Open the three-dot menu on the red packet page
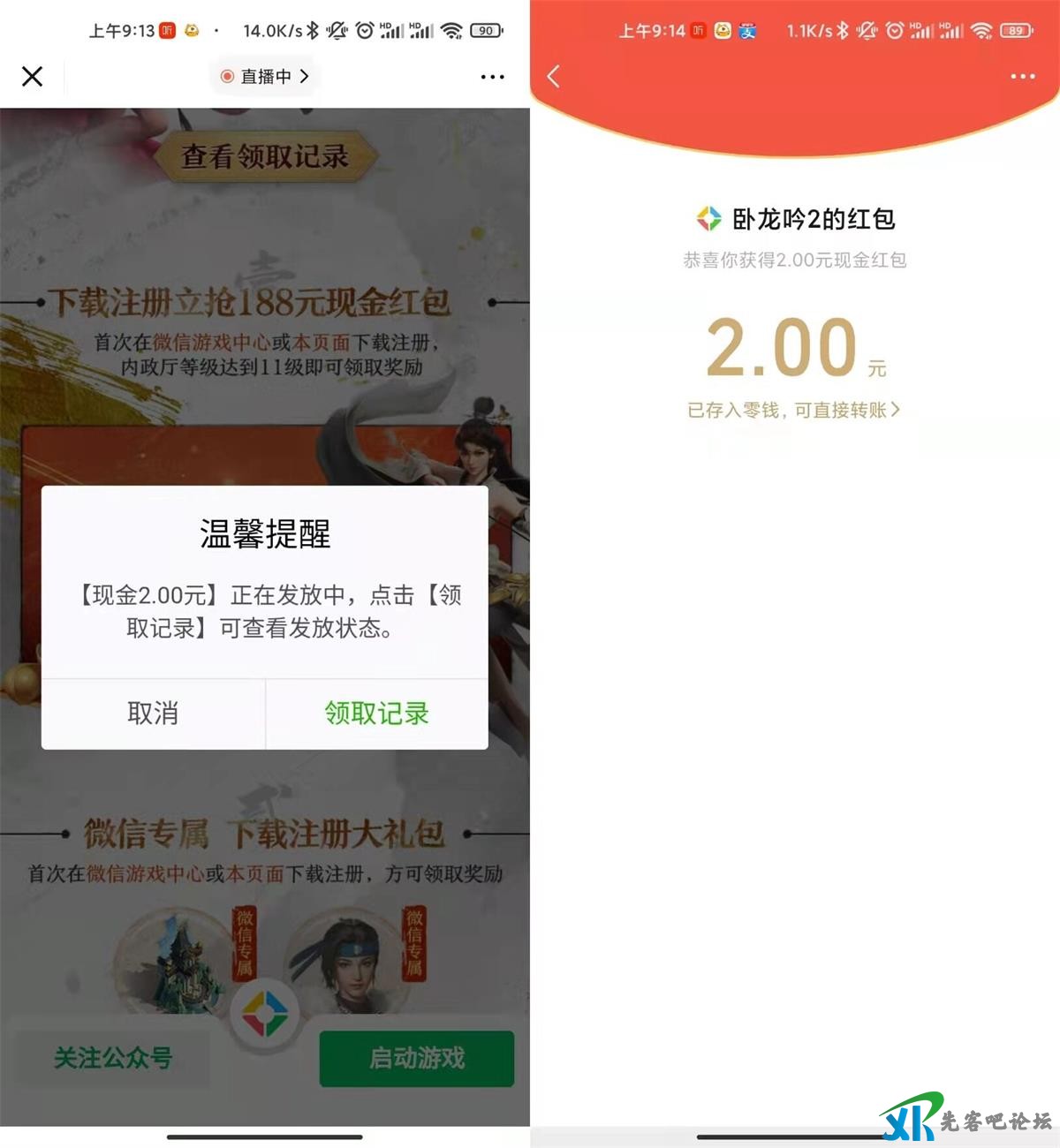The height and width of the screenshot is (1148, 1060). [x=1020, y=78]
